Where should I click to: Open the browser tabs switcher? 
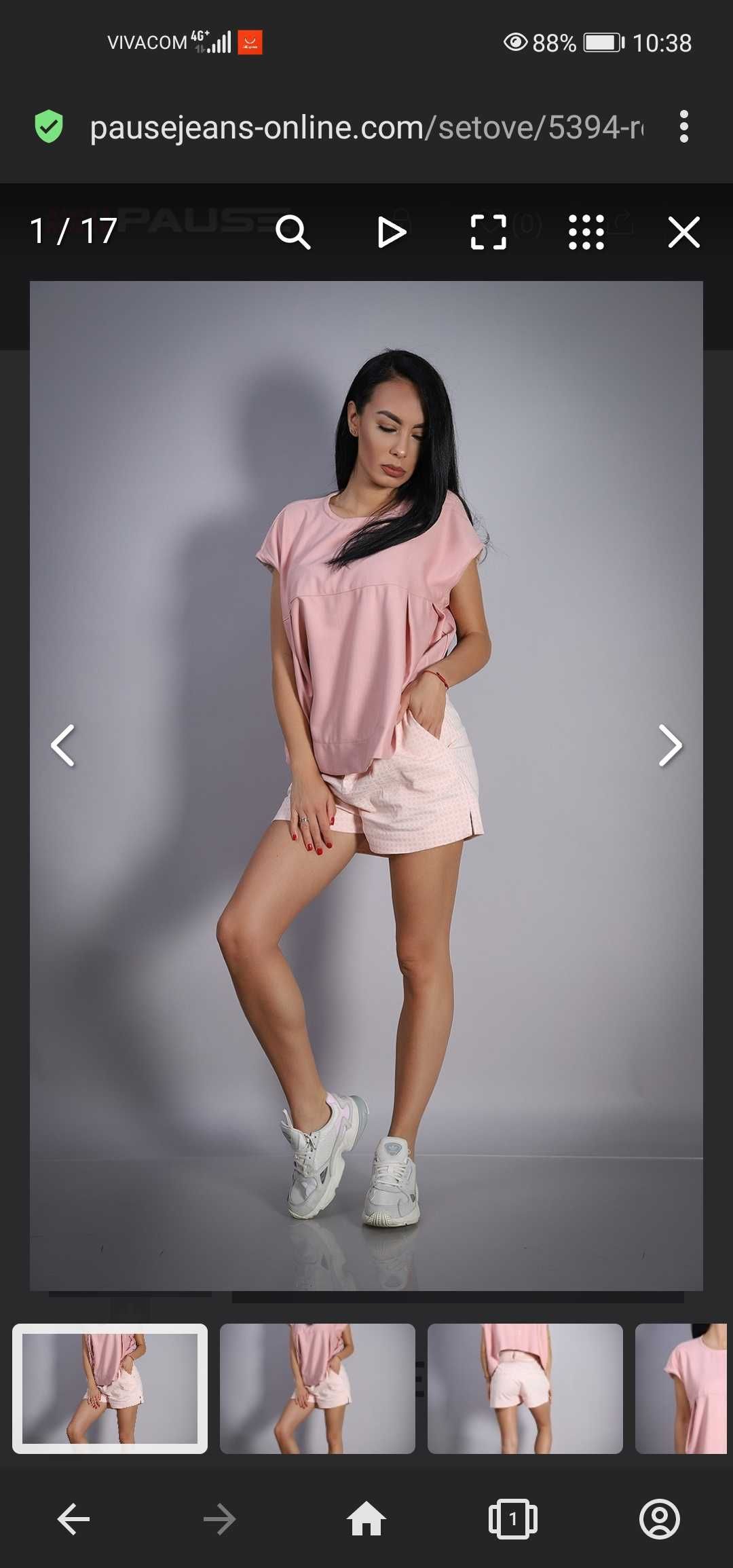coord(513,1519)
